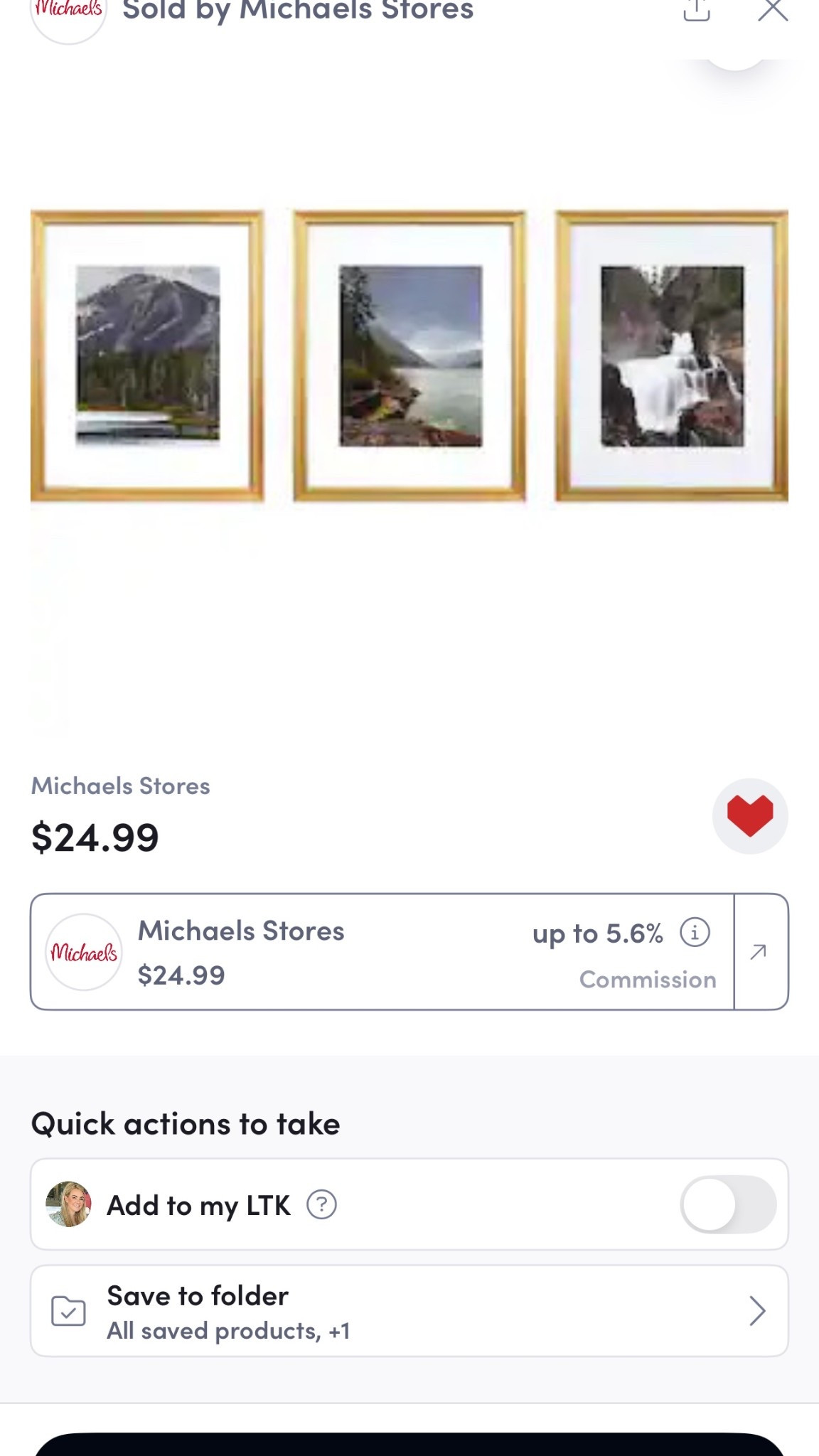Open Save to folder options
The height and width of the screenshot is (1456, 819).
click(409, 1311)
